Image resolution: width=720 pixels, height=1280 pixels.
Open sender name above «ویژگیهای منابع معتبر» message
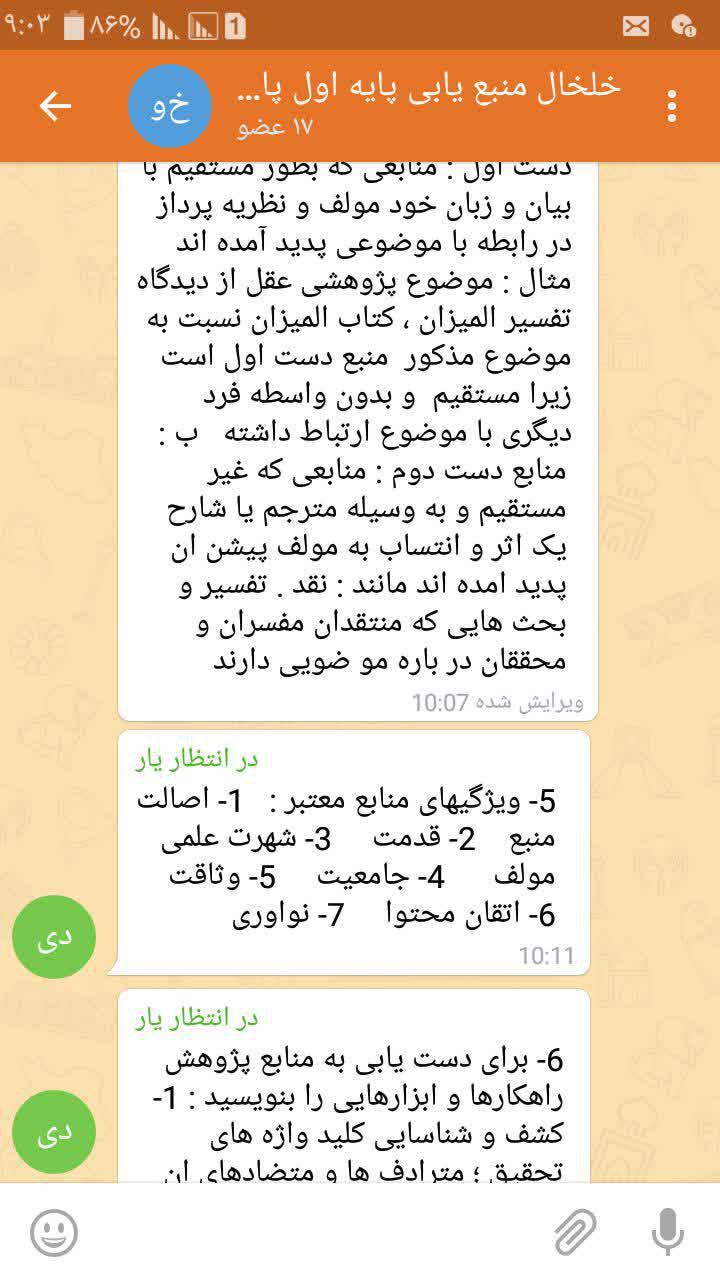pos(197,760)
